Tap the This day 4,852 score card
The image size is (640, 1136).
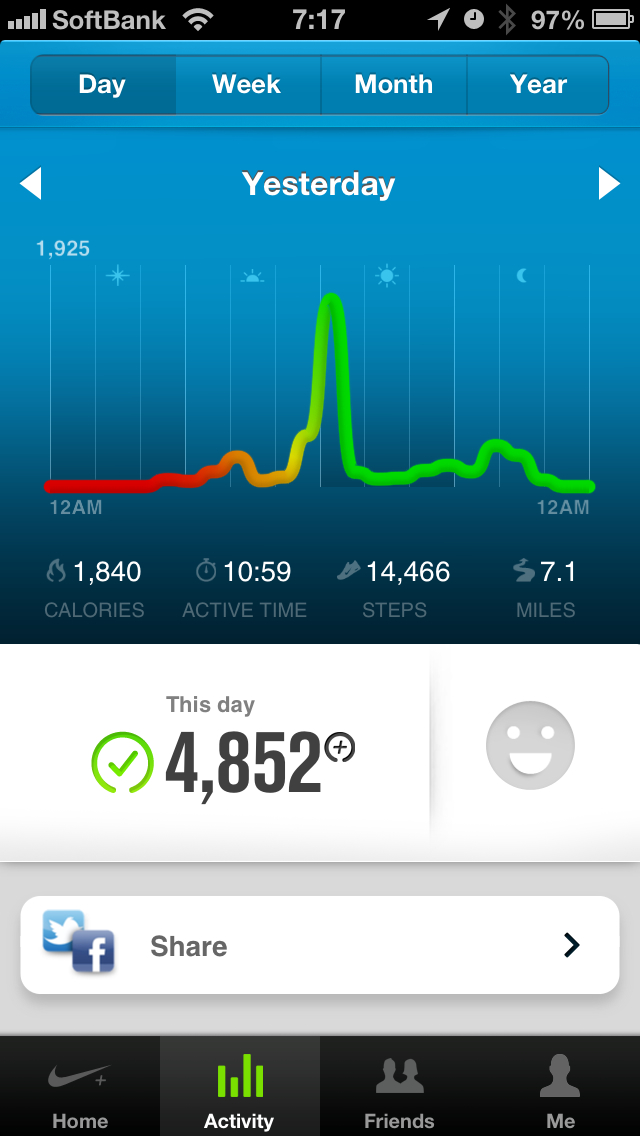[222, 752]
